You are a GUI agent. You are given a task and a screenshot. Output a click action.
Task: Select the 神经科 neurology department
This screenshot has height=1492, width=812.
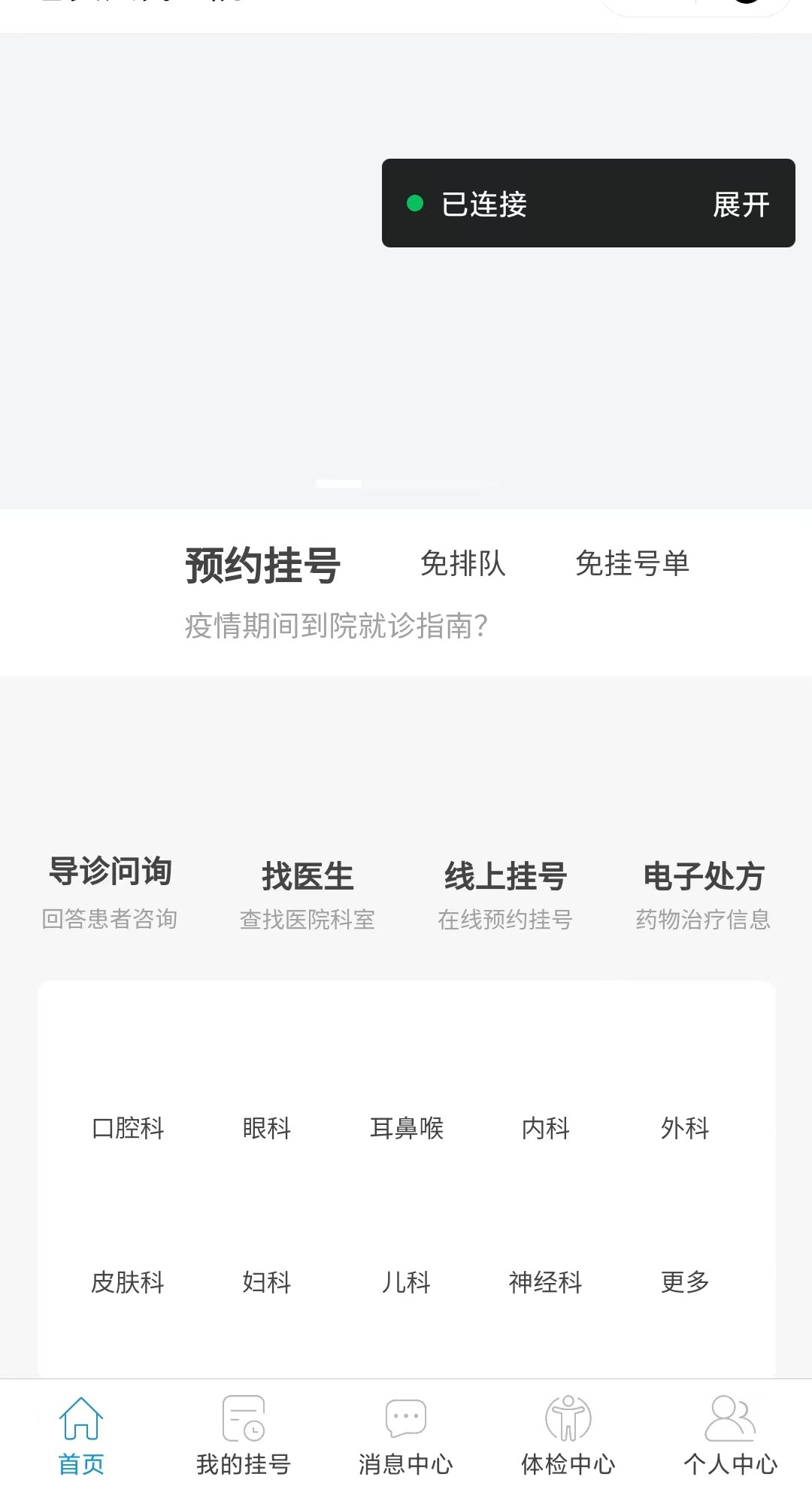pos(544,1282)
